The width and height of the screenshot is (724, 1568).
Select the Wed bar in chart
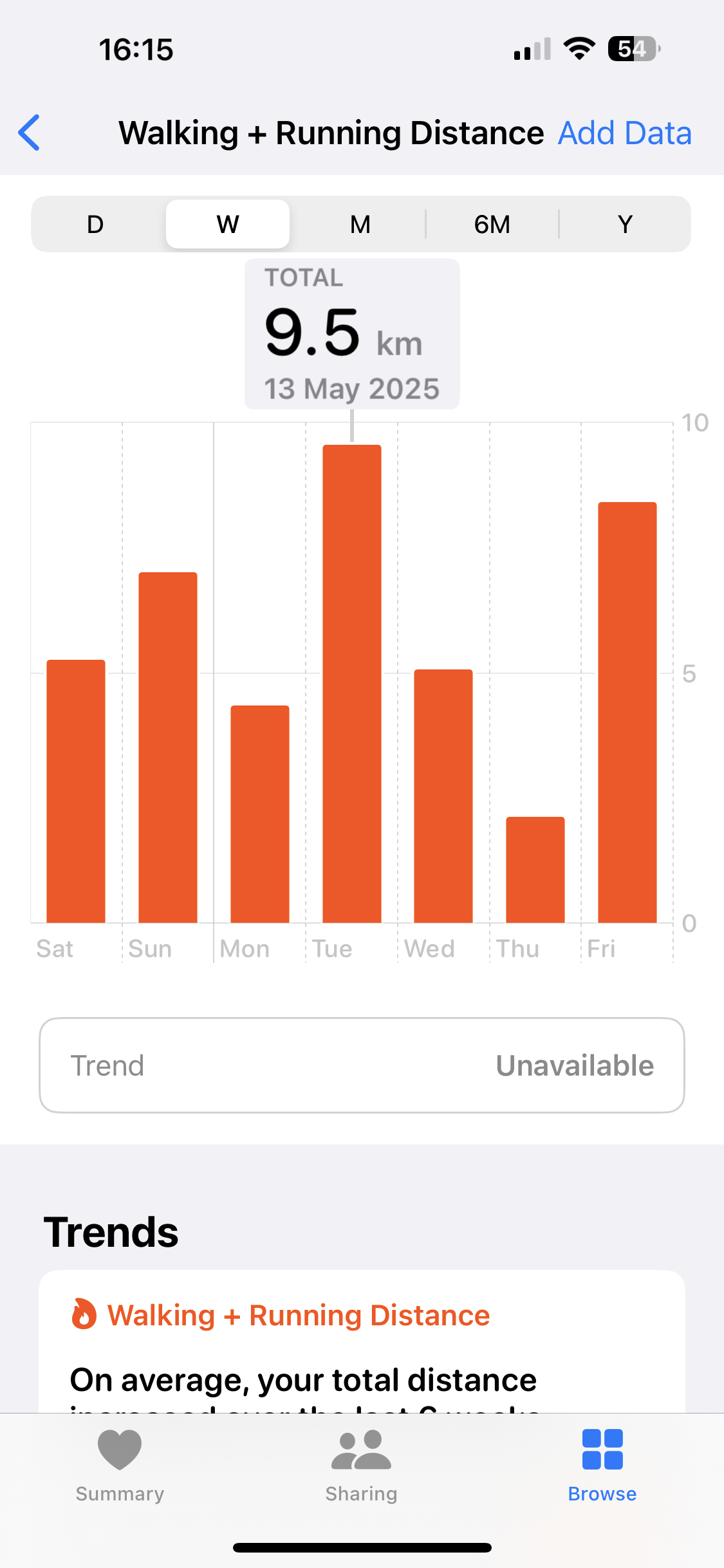(x=443, y=796)
